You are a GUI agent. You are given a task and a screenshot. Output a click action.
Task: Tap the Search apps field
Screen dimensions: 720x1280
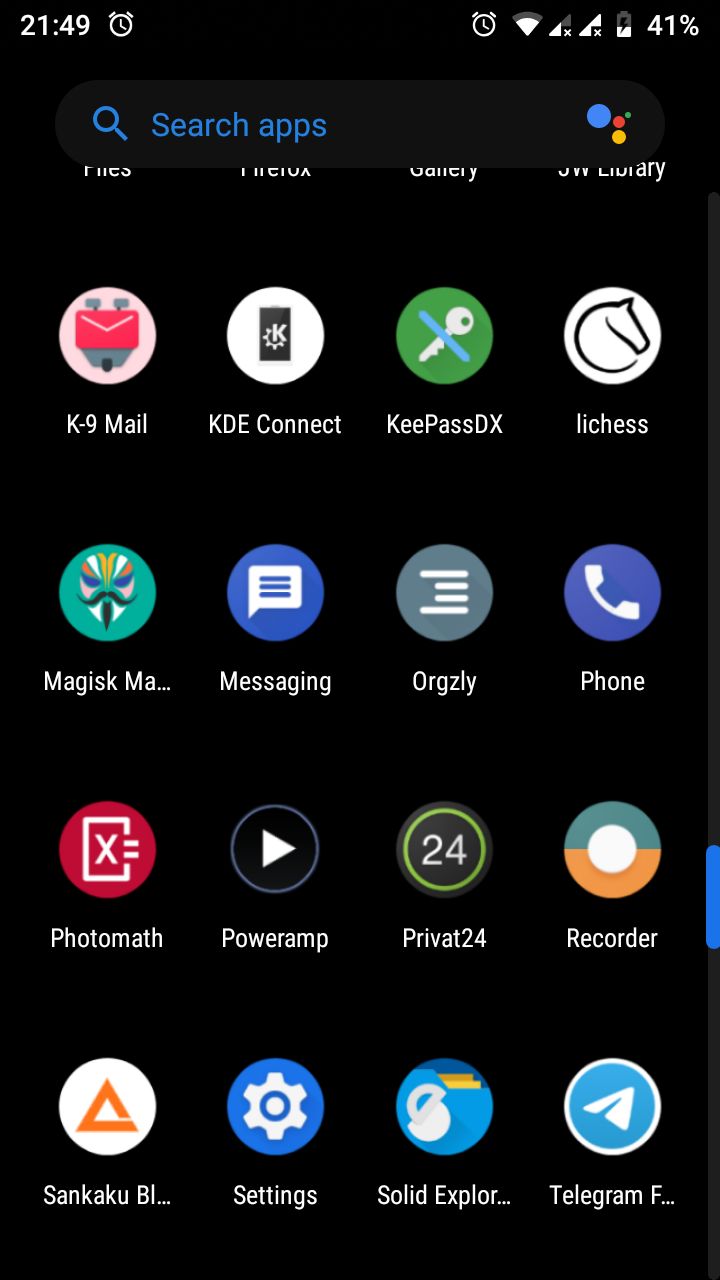coord(330,125)
